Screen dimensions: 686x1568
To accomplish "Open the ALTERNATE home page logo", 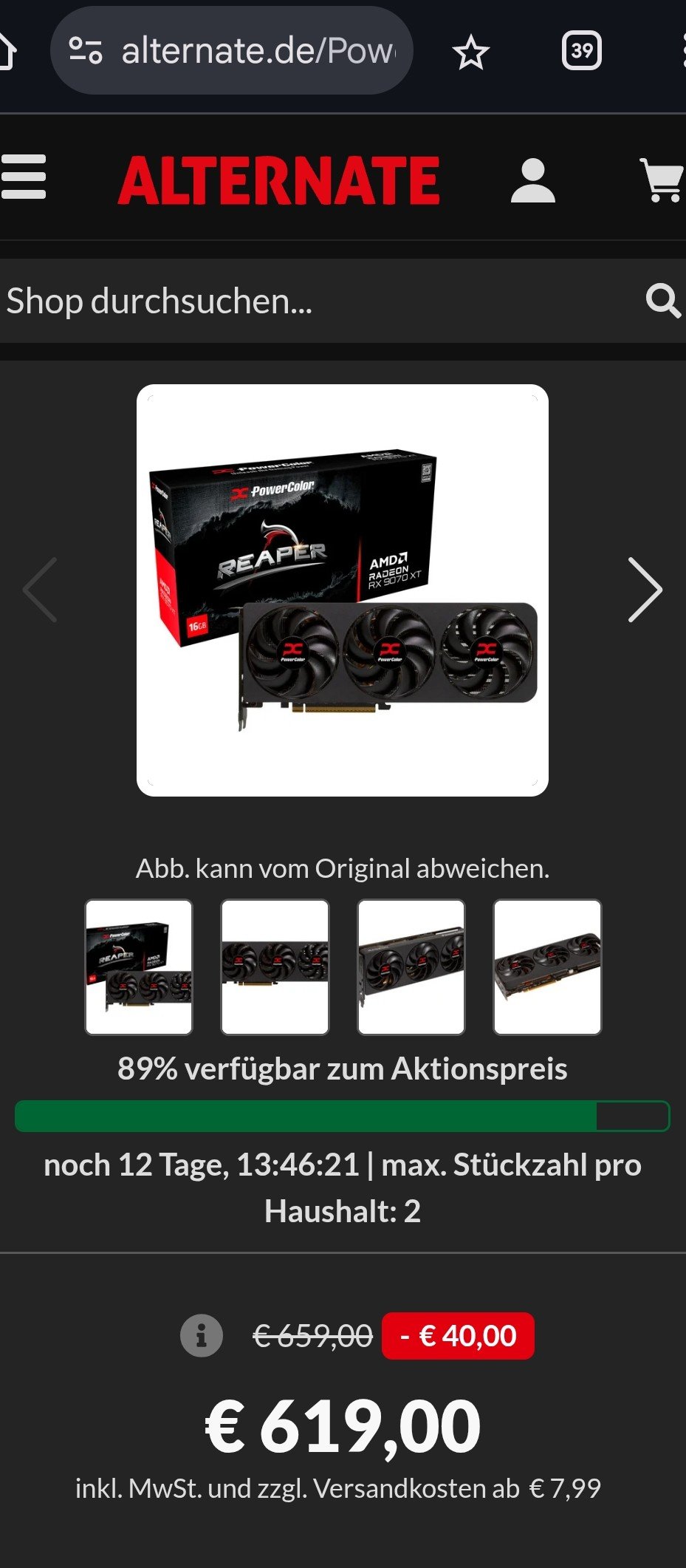I will 279,180.
